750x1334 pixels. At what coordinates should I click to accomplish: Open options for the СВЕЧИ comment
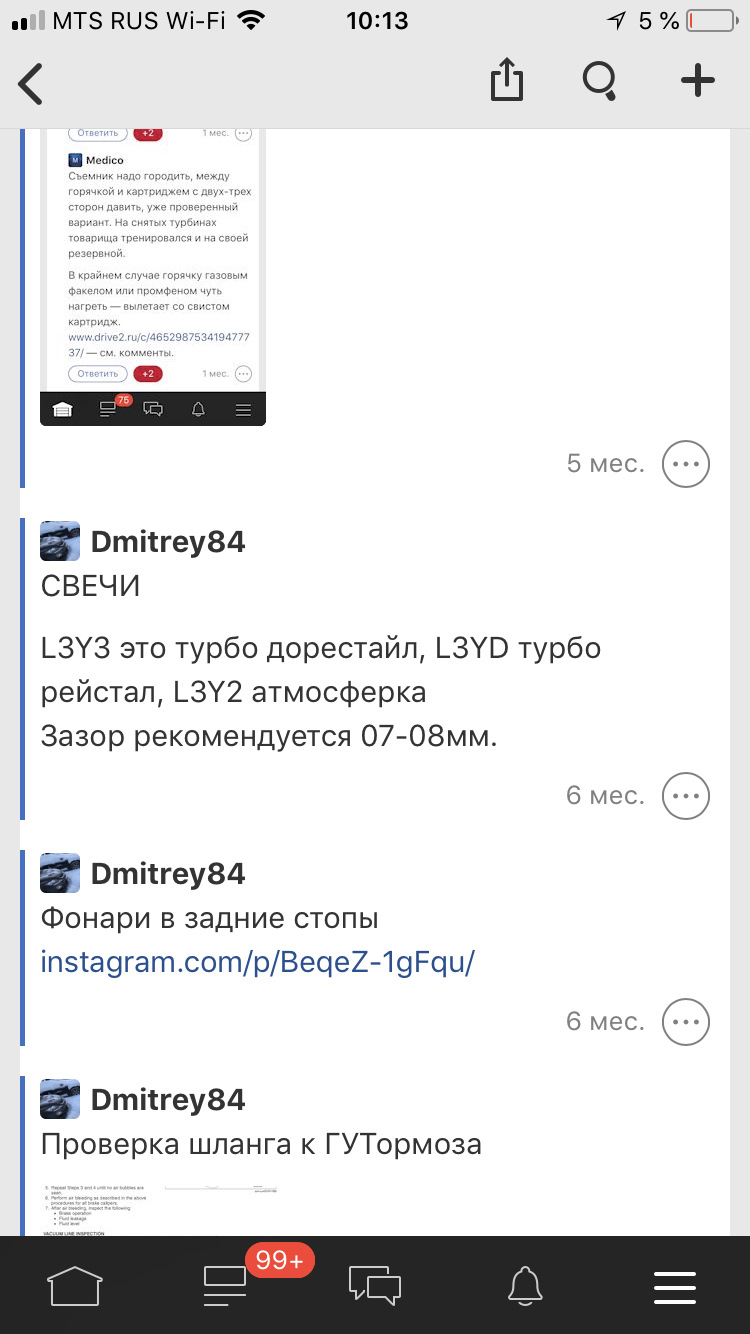click(686, 796)
